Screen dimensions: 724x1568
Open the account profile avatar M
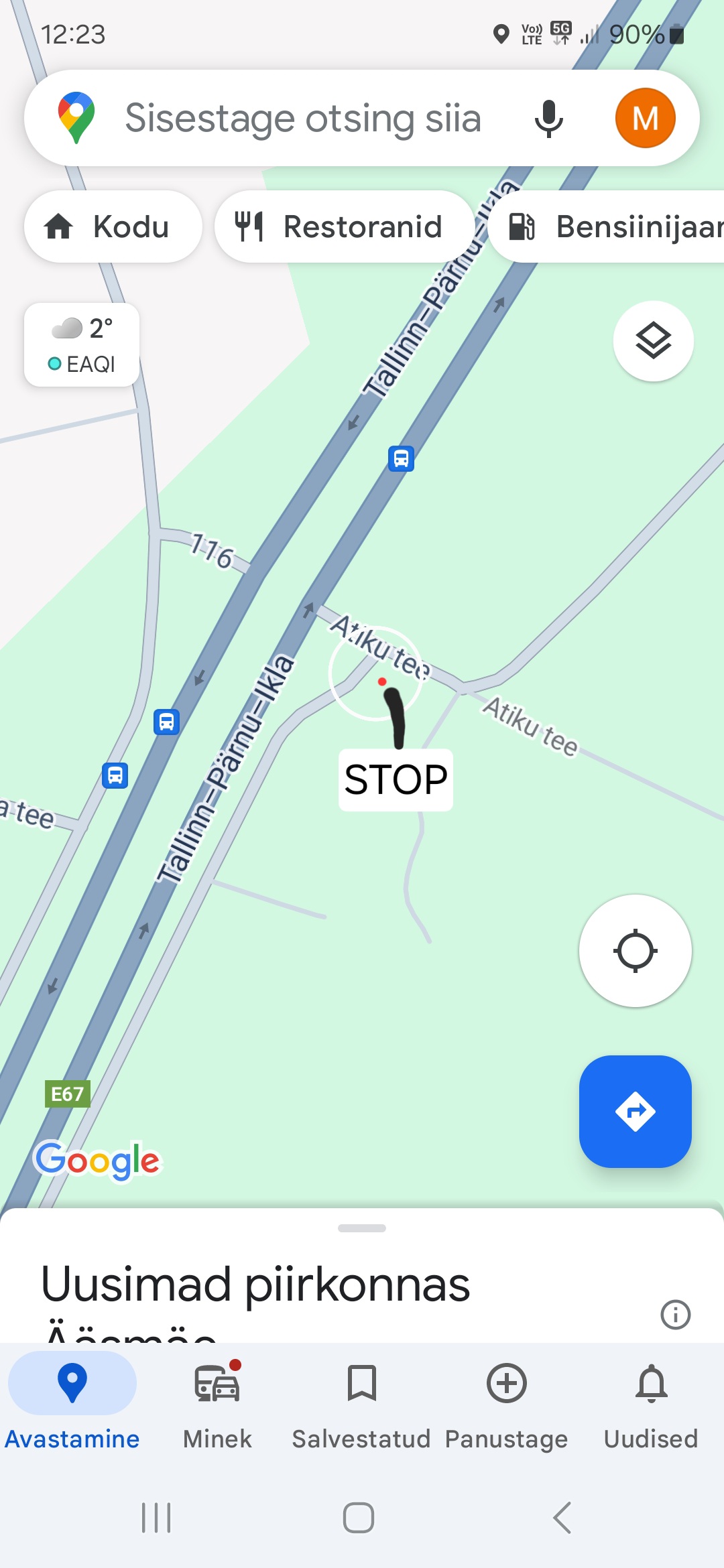[645, 119]
